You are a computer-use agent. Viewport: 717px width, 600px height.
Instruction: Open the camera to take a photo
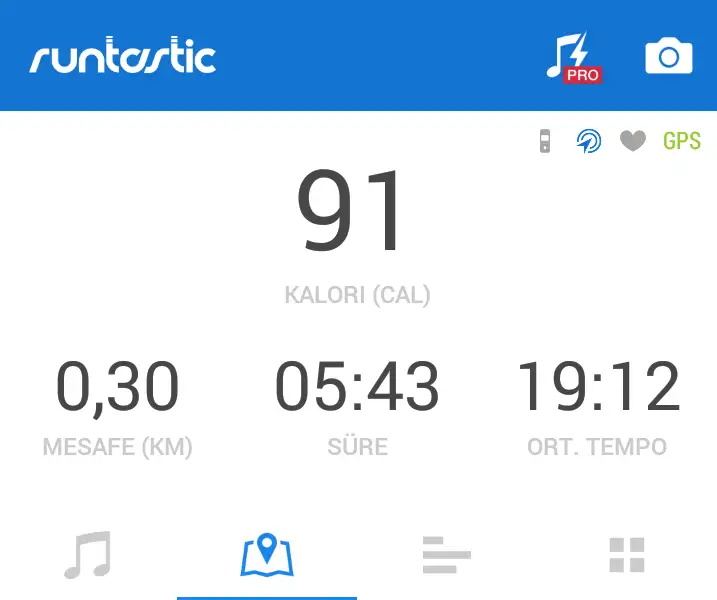coord(668,56)
